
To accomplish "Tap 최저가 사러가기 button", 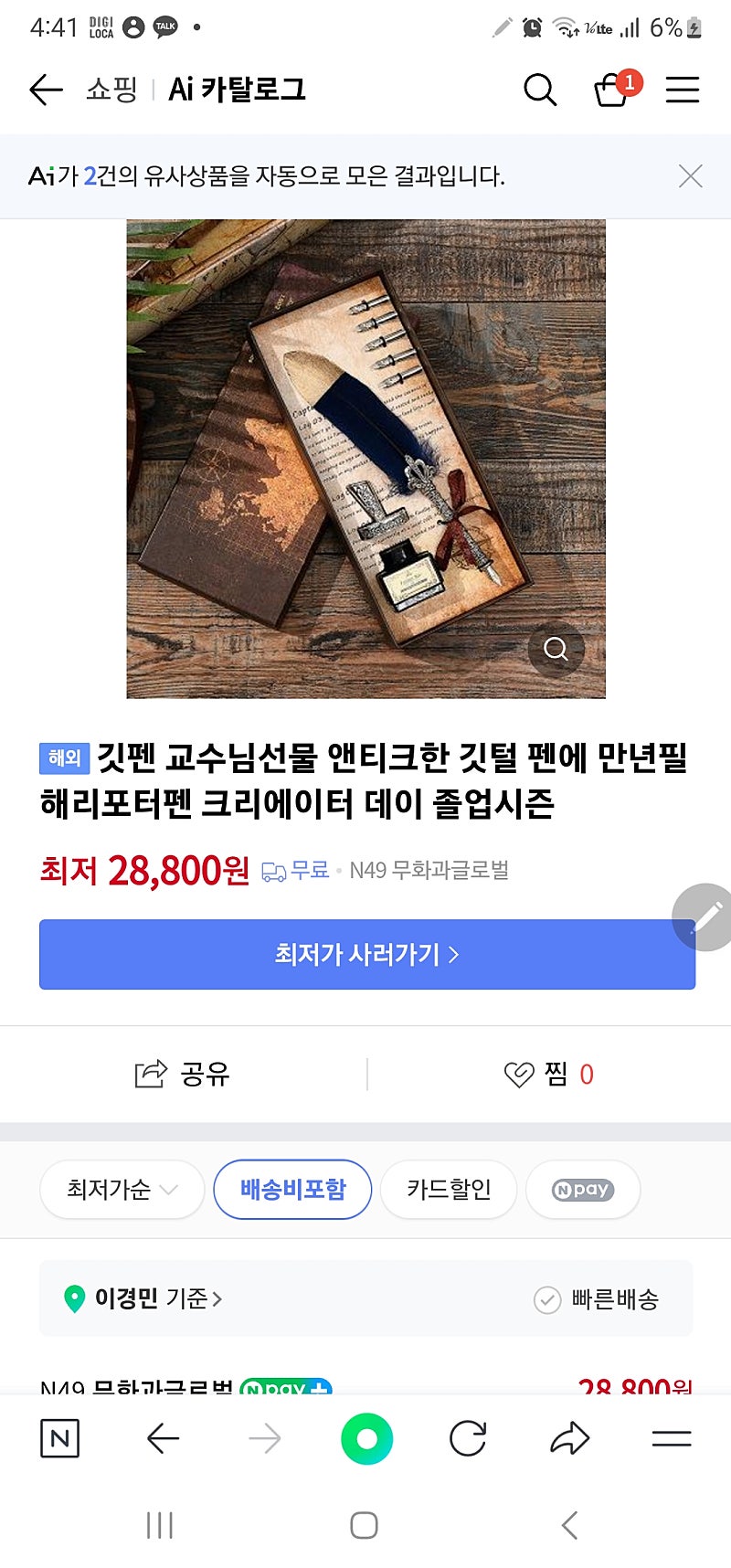I will [x=367, y=954].
